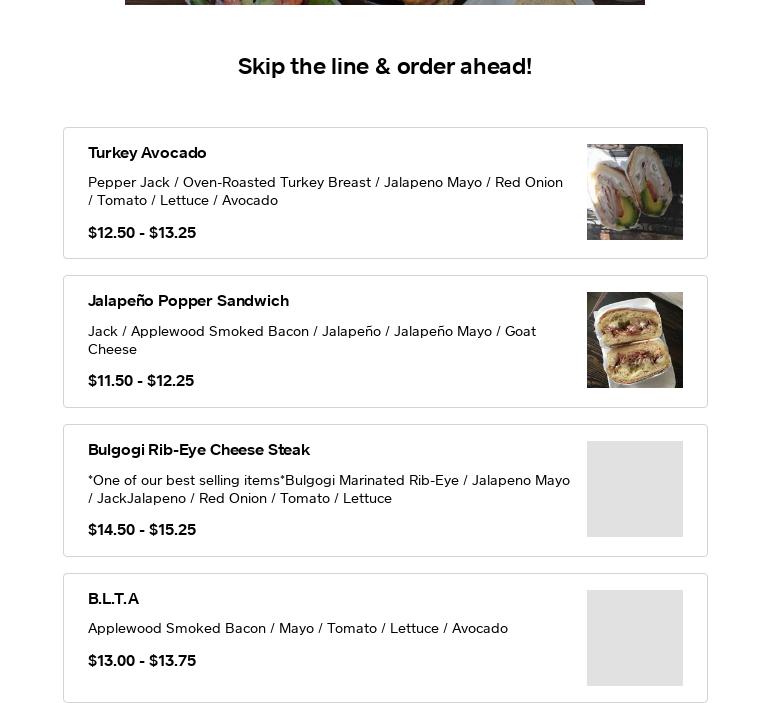Select the Jalapeño Popper Sandwich item

[x=384, y=341]
